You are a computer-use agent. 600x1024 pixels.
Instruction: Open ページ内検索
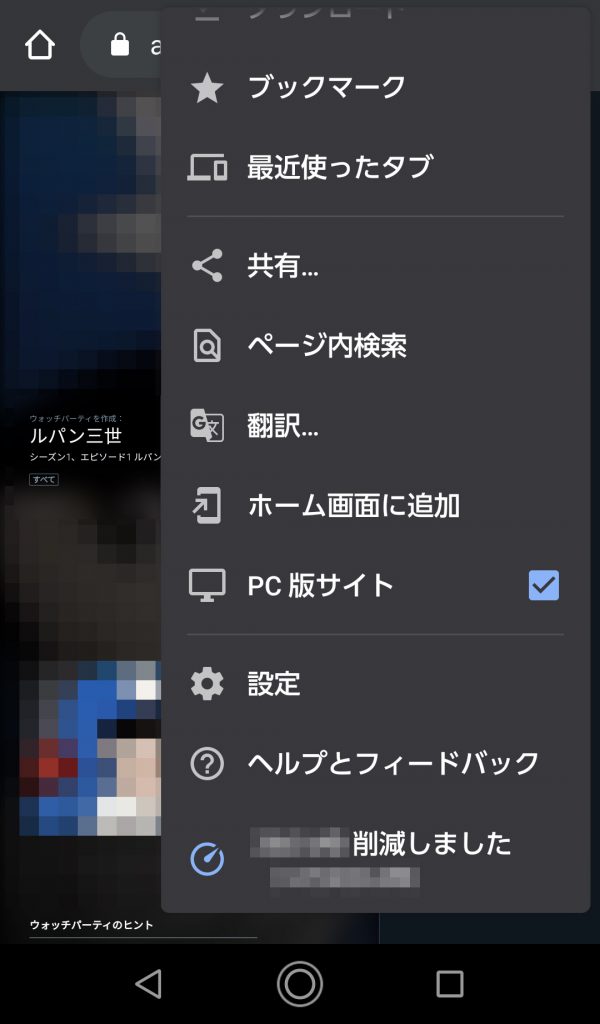[x=327, y=346]
